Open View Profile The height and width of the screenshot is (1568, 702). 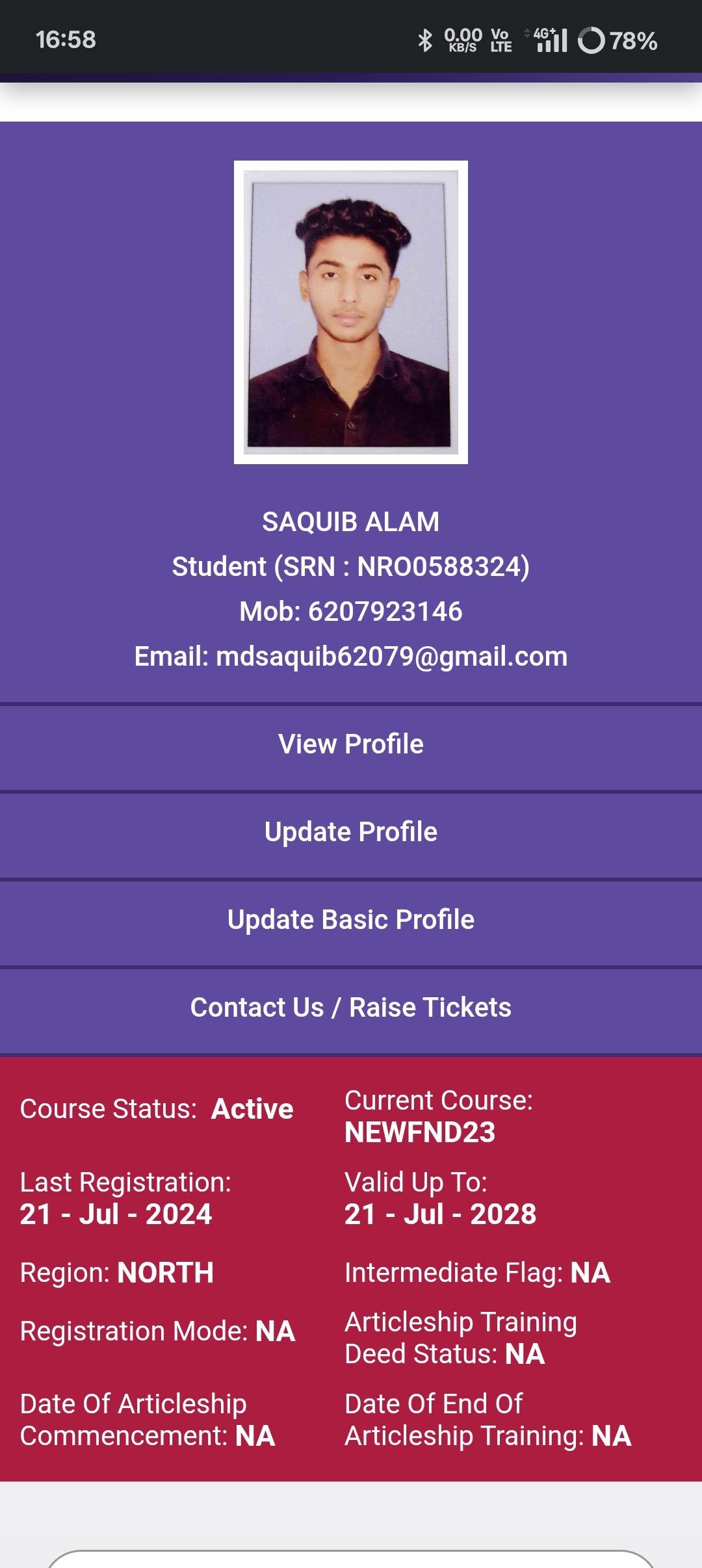tap(351, 744)
